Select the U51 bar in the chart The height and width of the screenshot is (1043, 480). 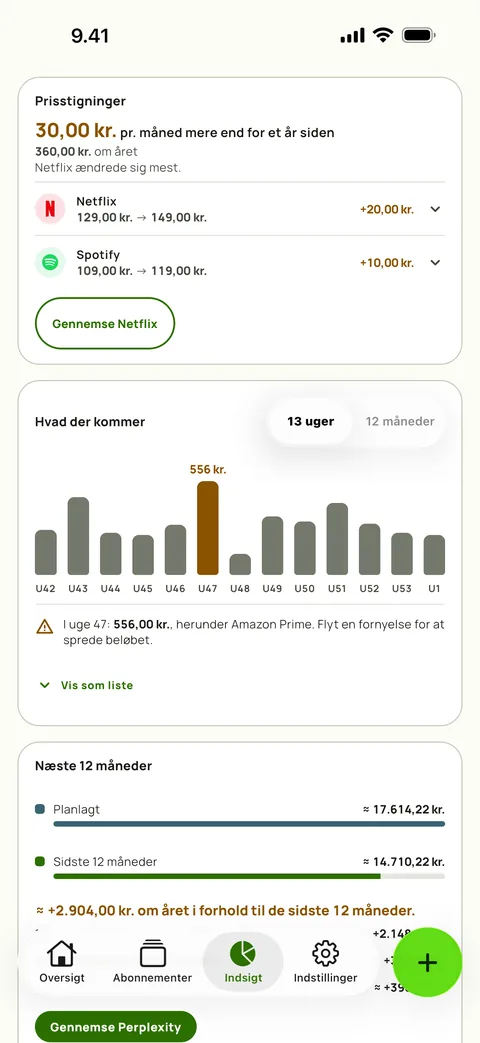pyautogui.click(x=337, y=539)
